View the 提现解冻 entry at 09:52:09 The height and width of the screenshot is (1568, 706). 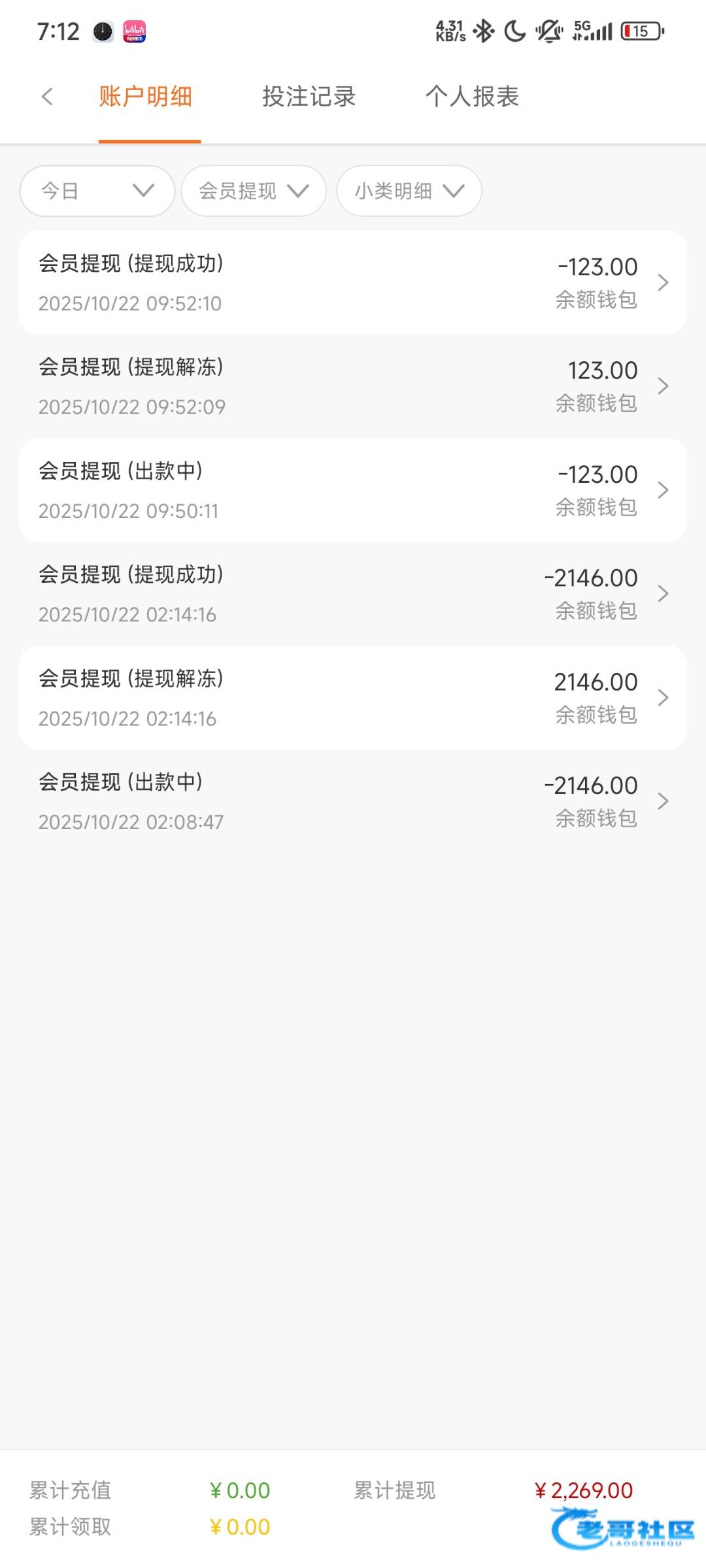pyautogui.click(x=353, y=386)
